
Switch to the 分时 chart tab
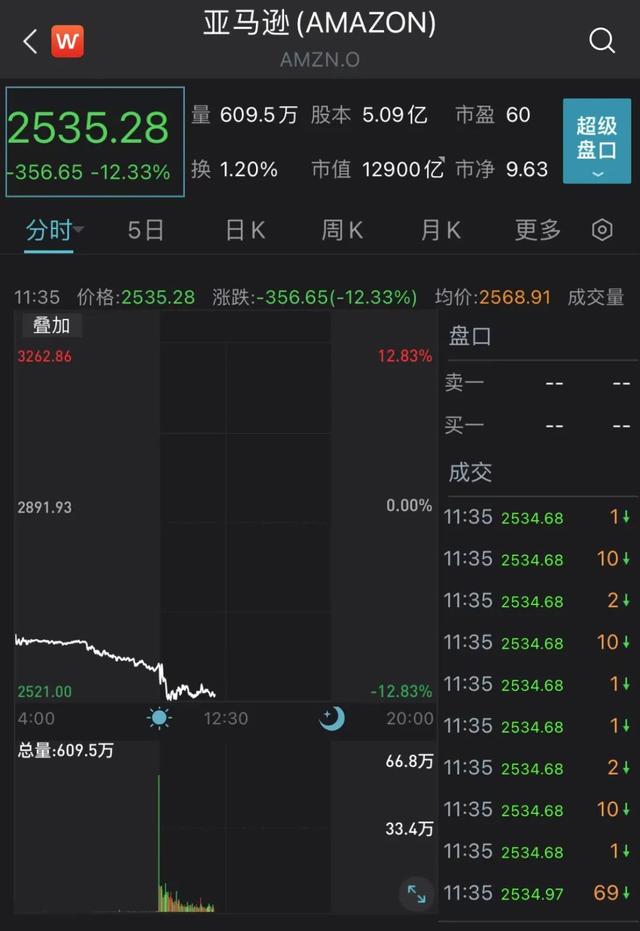click(49, 230)
